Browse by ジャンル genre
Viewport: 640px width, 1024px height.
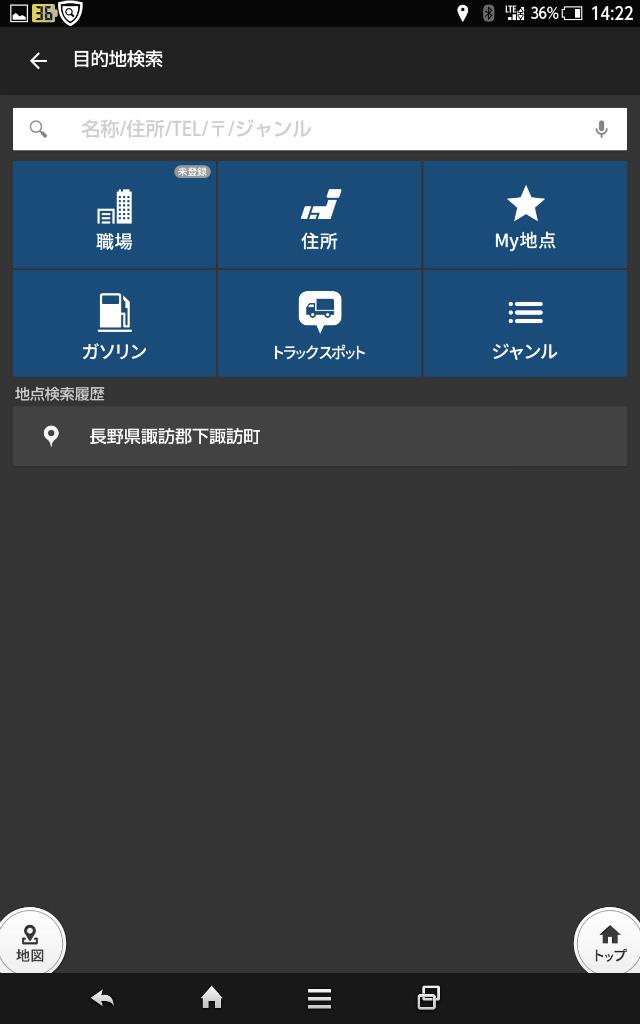point(525,324)
